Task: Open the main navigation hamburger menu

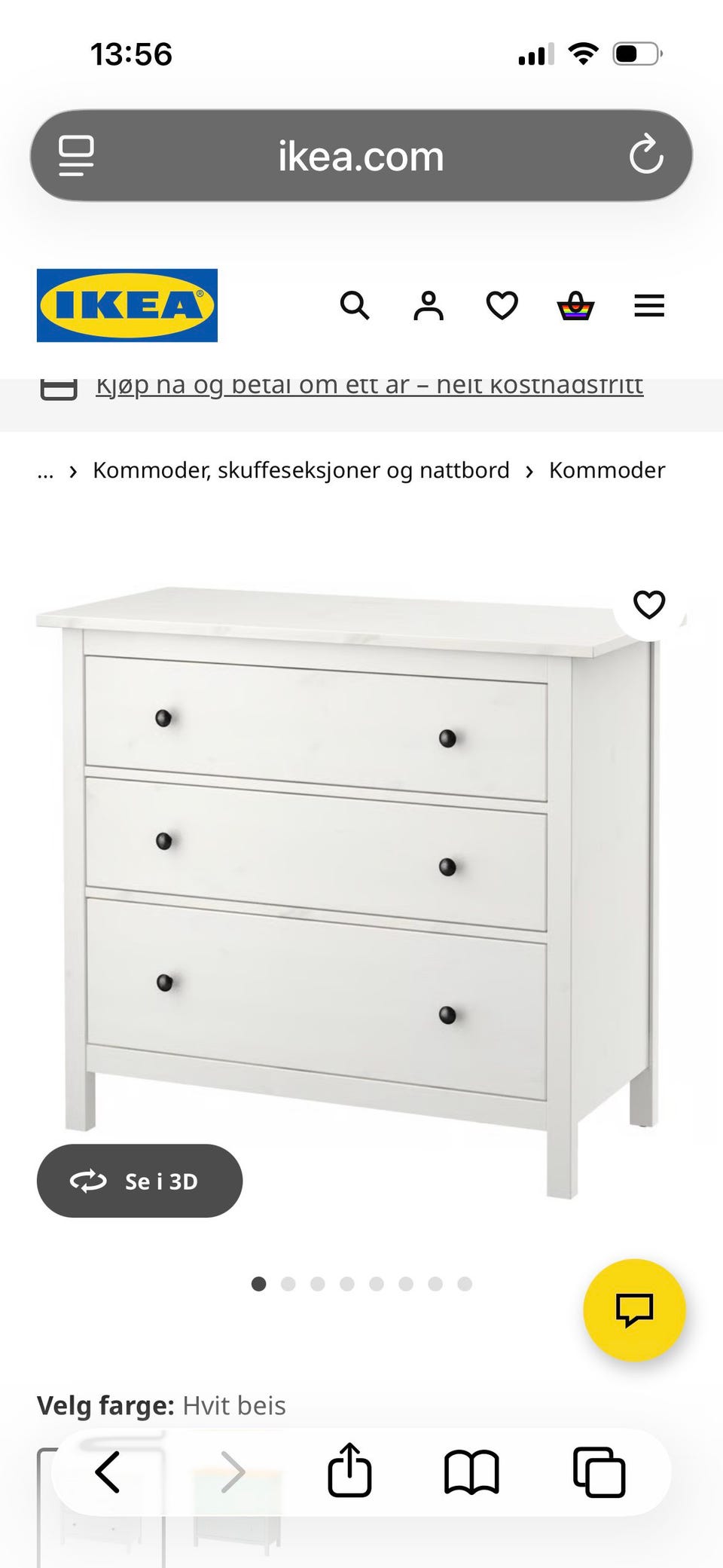Action: (649, 306)
